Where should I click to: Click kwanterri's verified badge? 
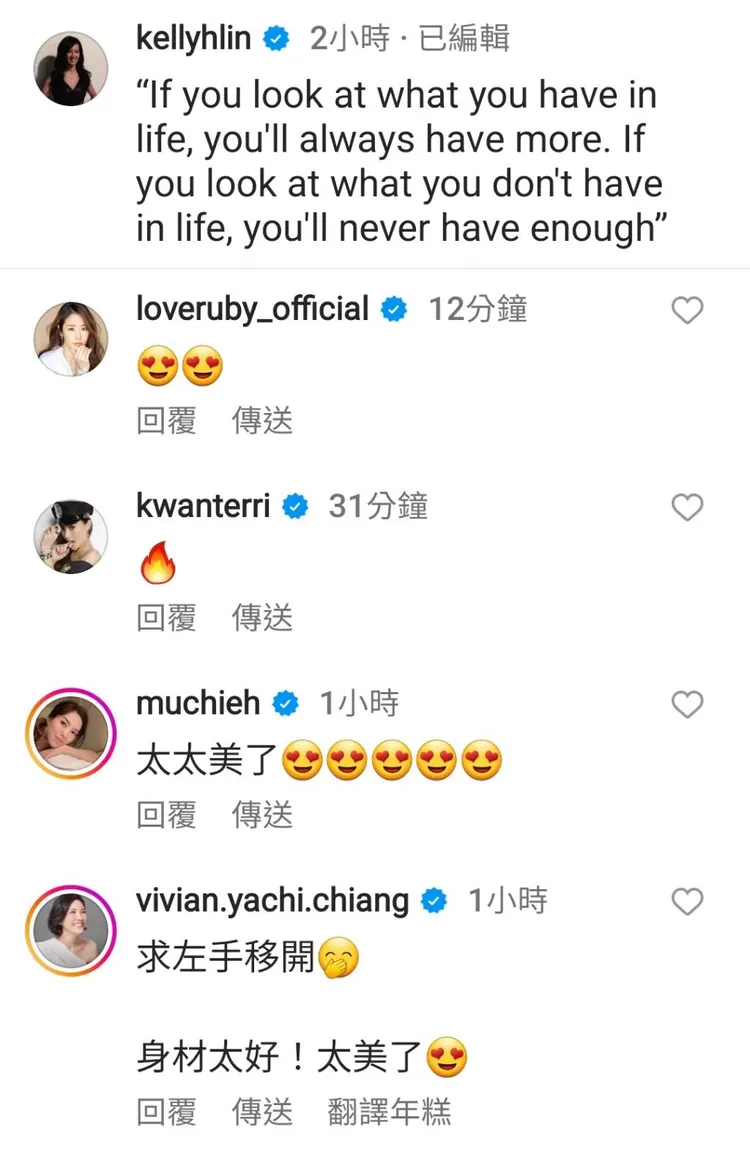(293, 507)
